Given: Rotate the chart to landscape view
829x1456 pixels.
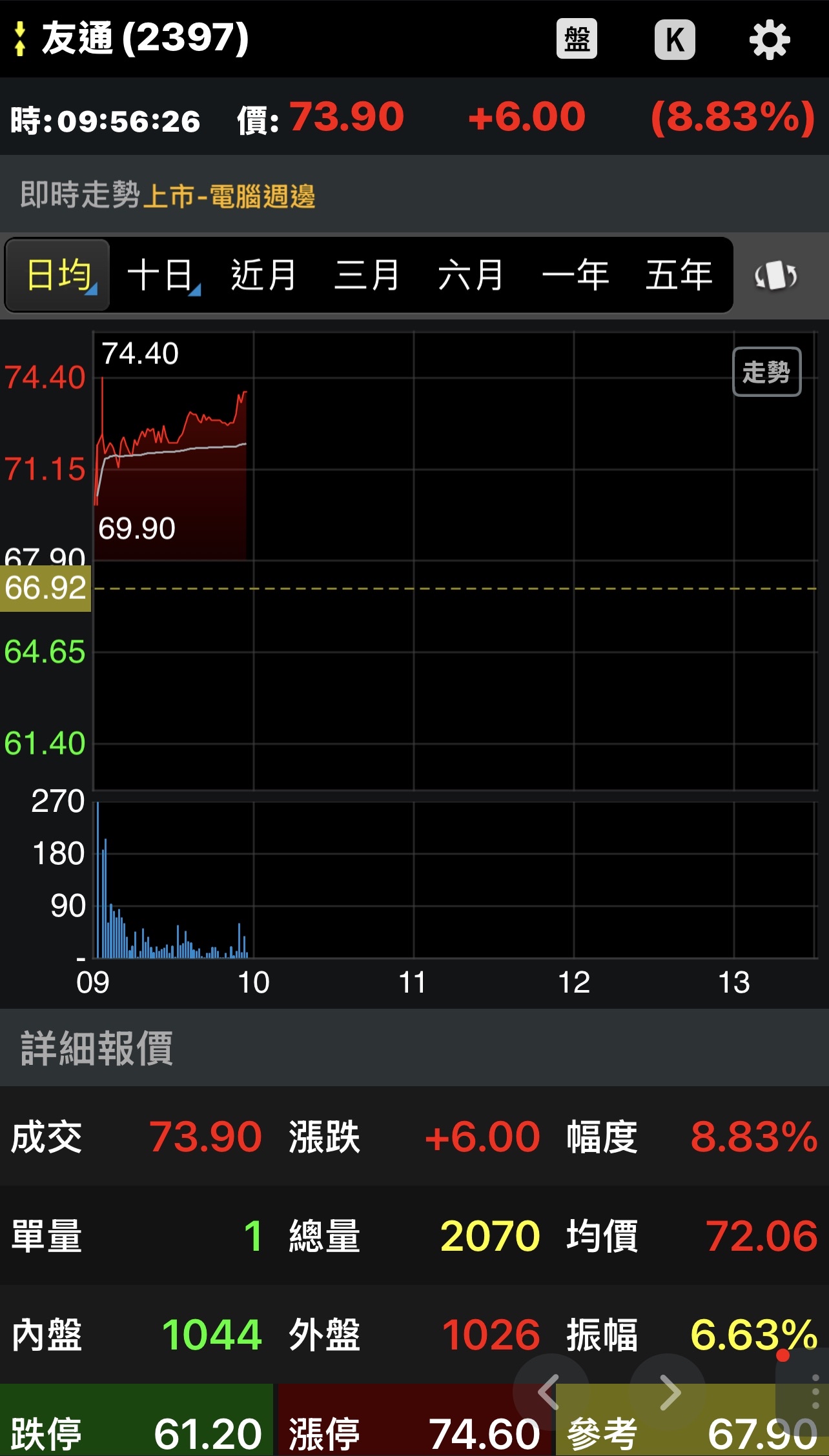Looking at the screenshot, I should 775,276.
